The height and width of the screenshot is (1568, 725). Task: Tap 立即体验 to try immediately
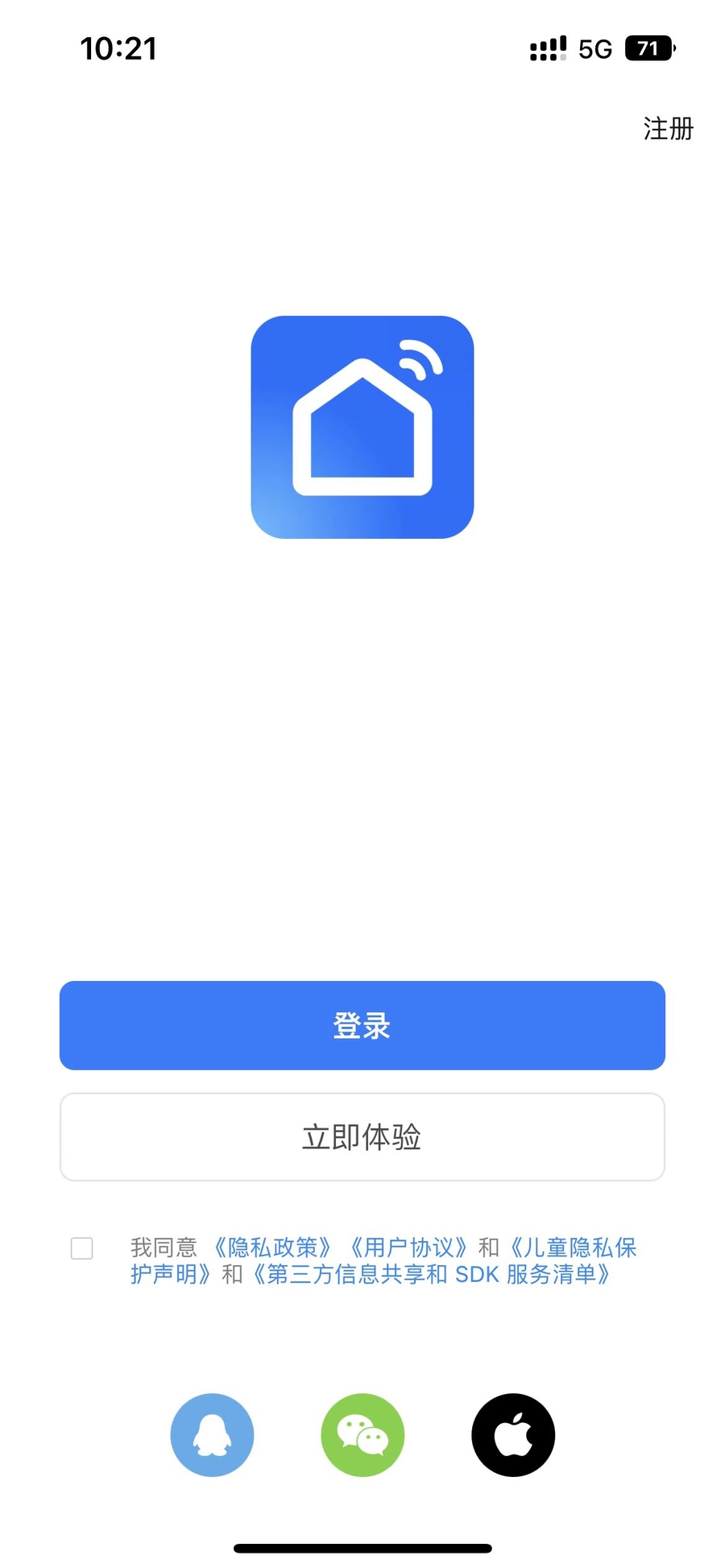tap(362, 1137)
